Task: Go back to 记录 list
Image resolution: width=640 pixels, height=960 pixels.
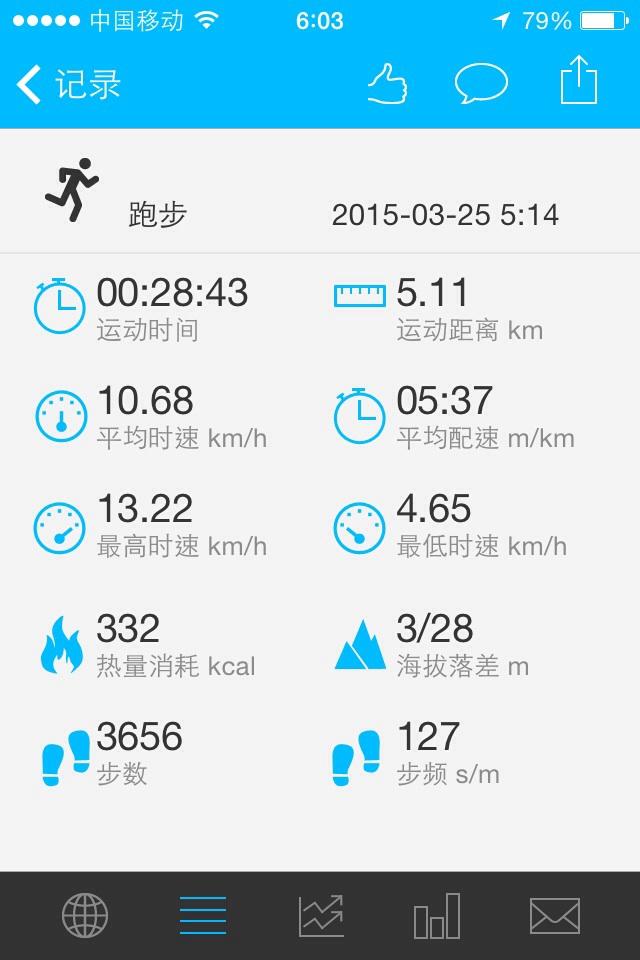Action: pyautogui.click(x=68, y=84)
